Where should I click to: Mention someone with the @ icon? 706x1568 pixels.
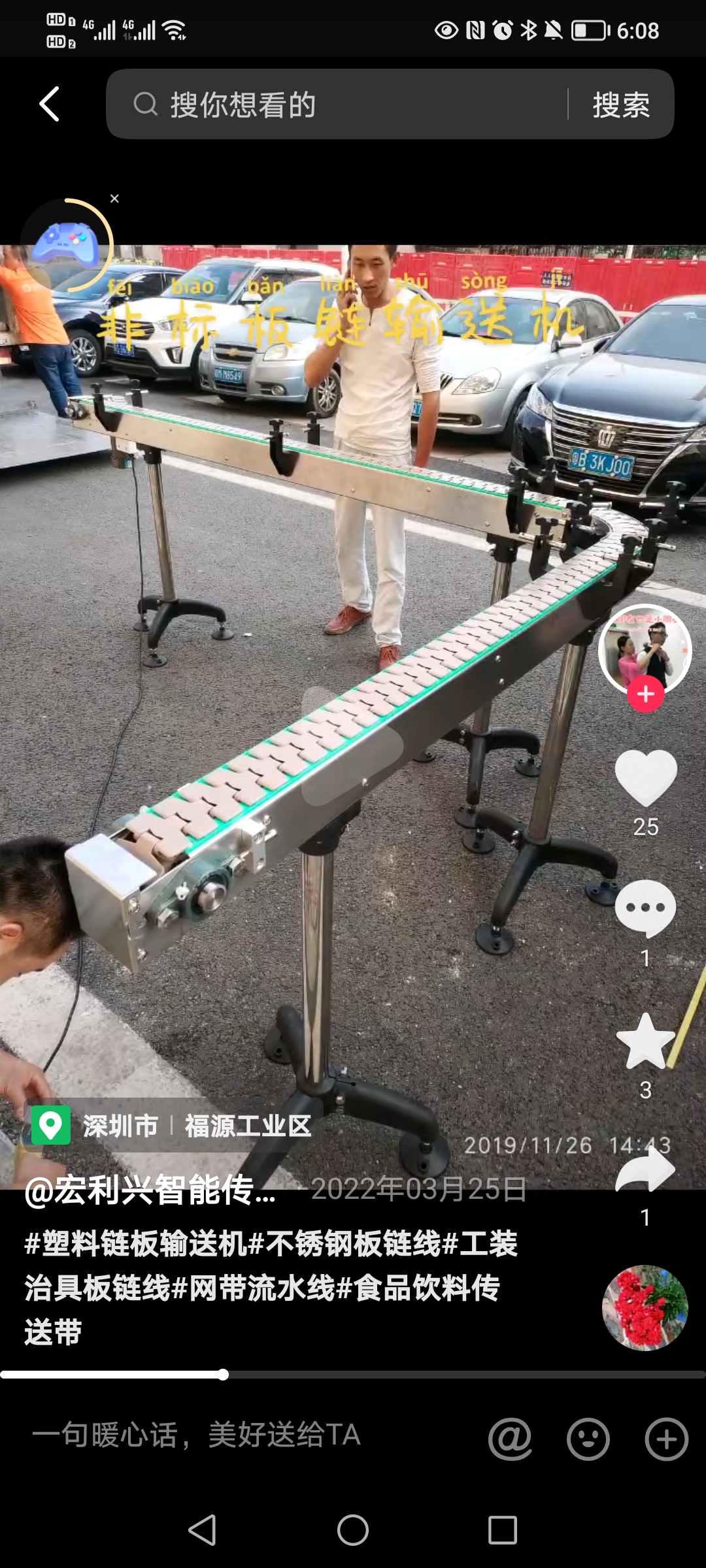point(510,1439)
